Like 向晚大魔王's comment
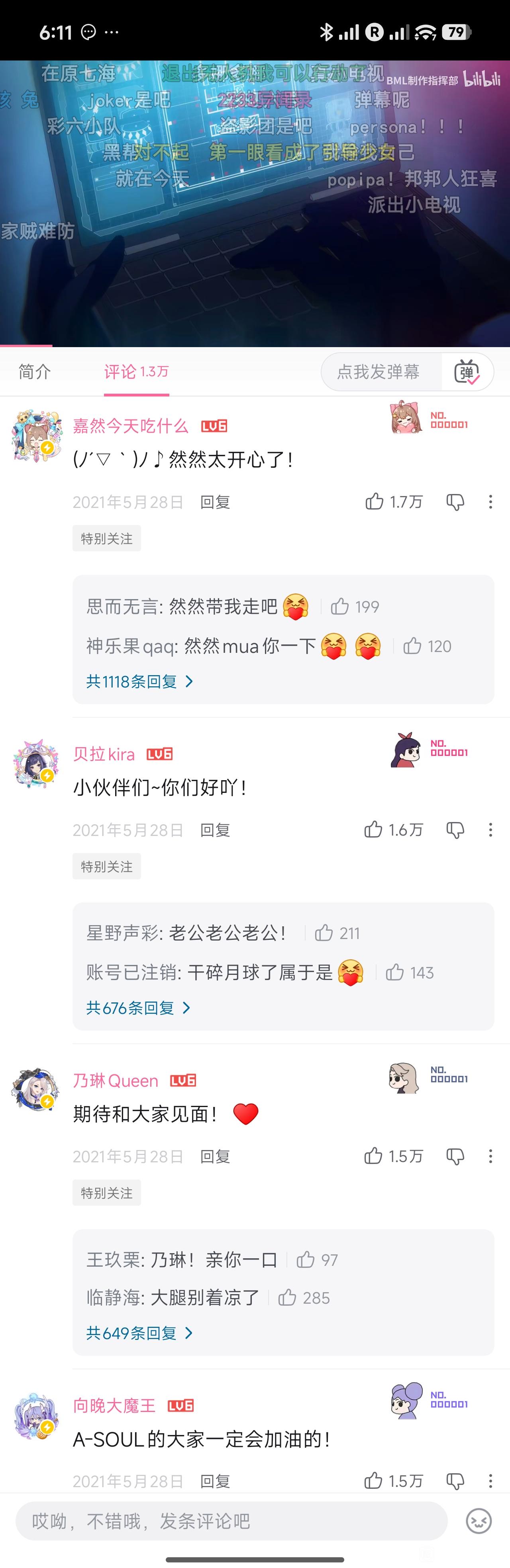The image size is (510, 1568). click(x=394, y=1481)
